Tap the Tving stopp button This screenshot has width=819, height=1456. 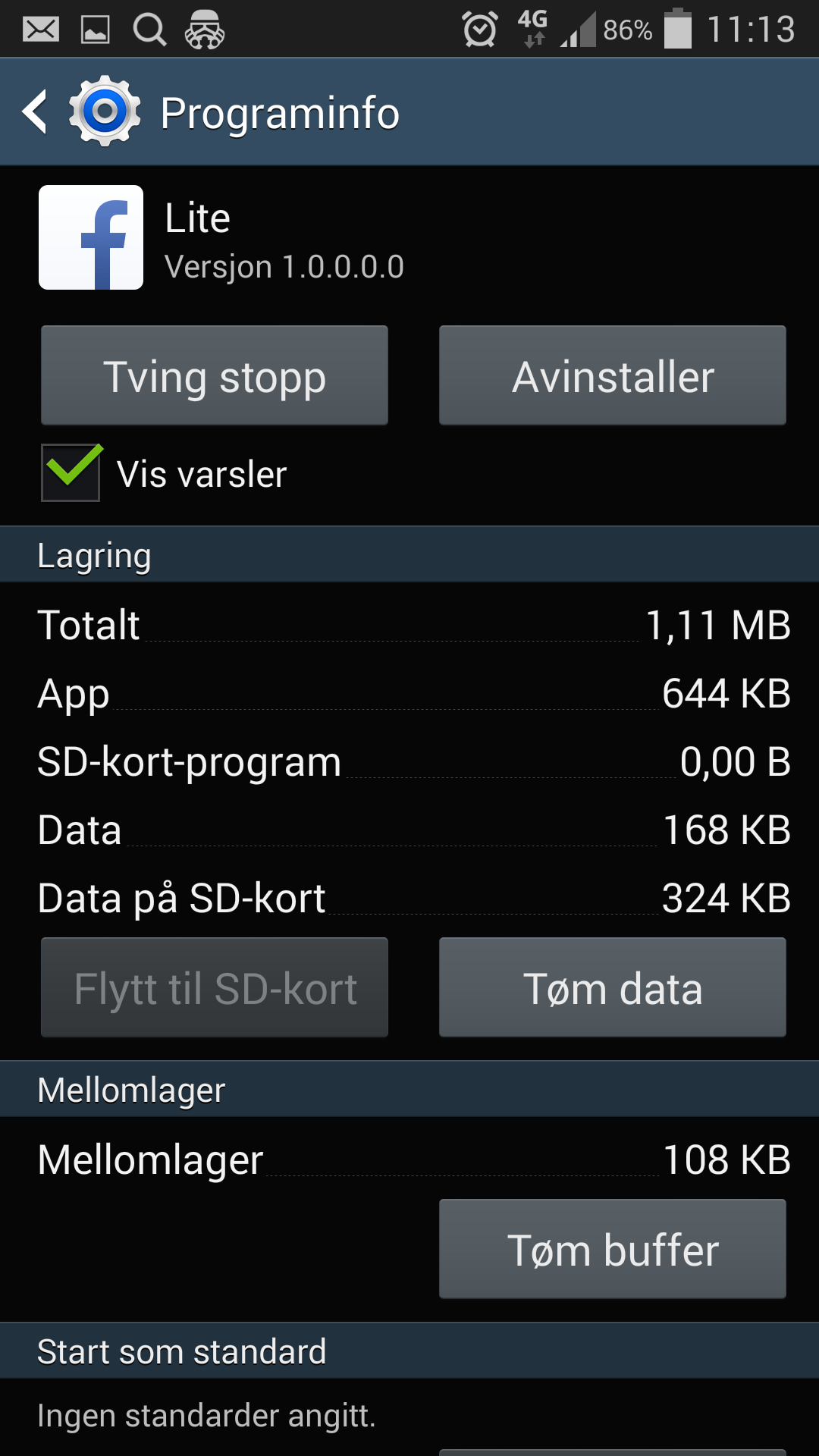pyautogui.click(x=215, y=375)
